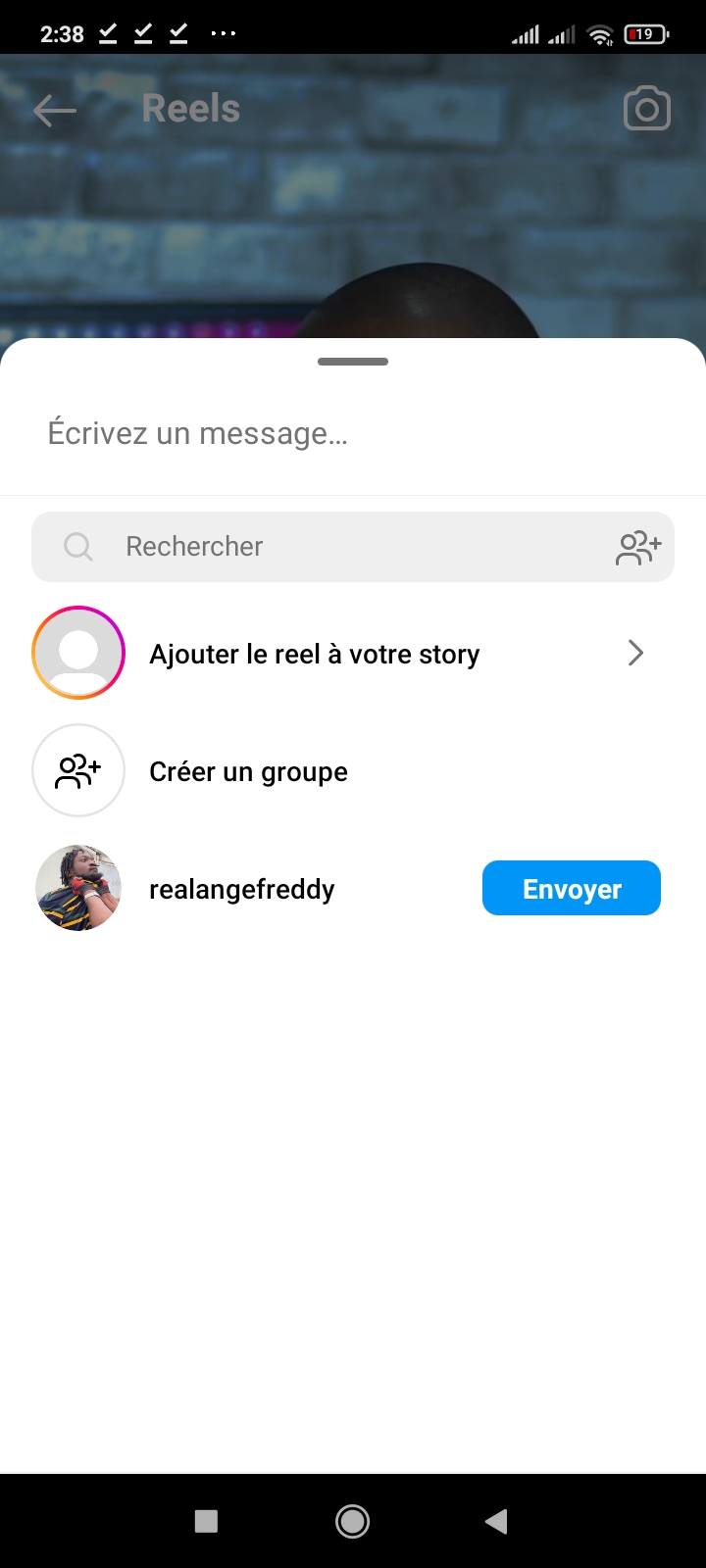Tap the add people icon in search bar
The width and height of the screenshot is (706, 1568).
point(638,547)
